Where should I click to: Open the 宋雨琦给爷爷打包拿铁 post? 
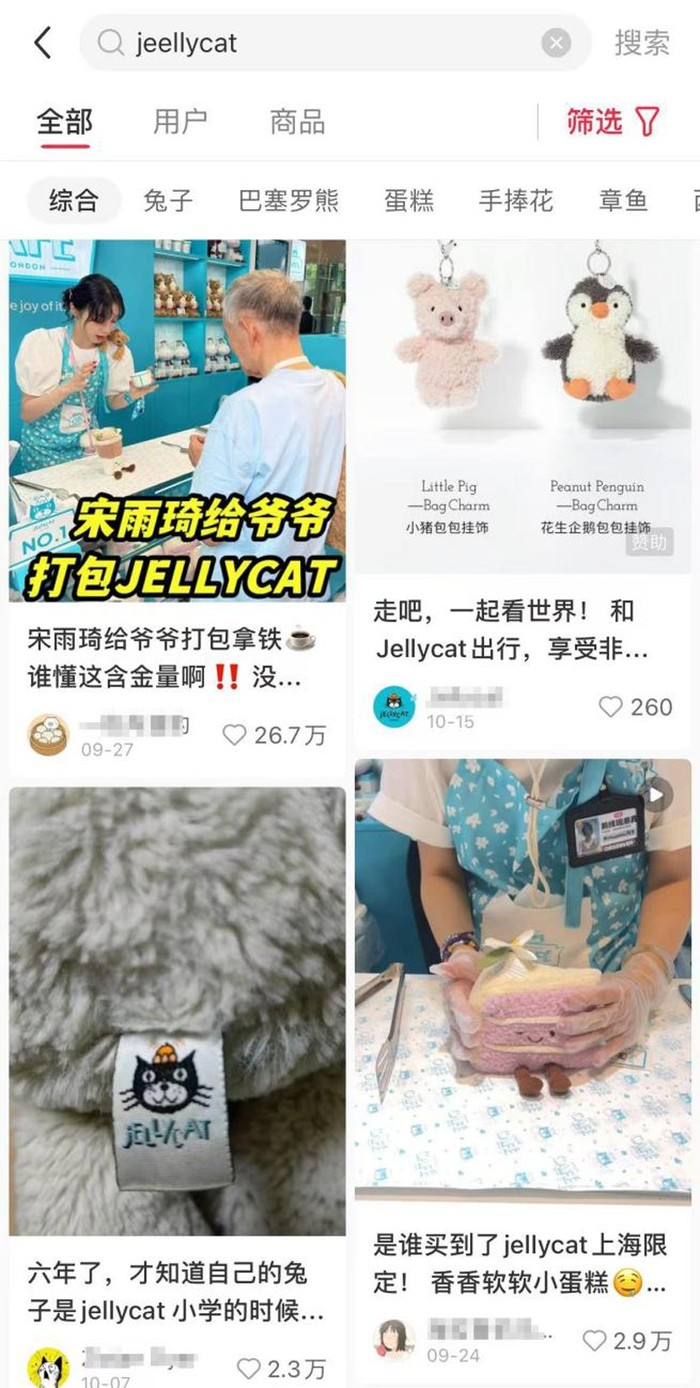(177, 420)
